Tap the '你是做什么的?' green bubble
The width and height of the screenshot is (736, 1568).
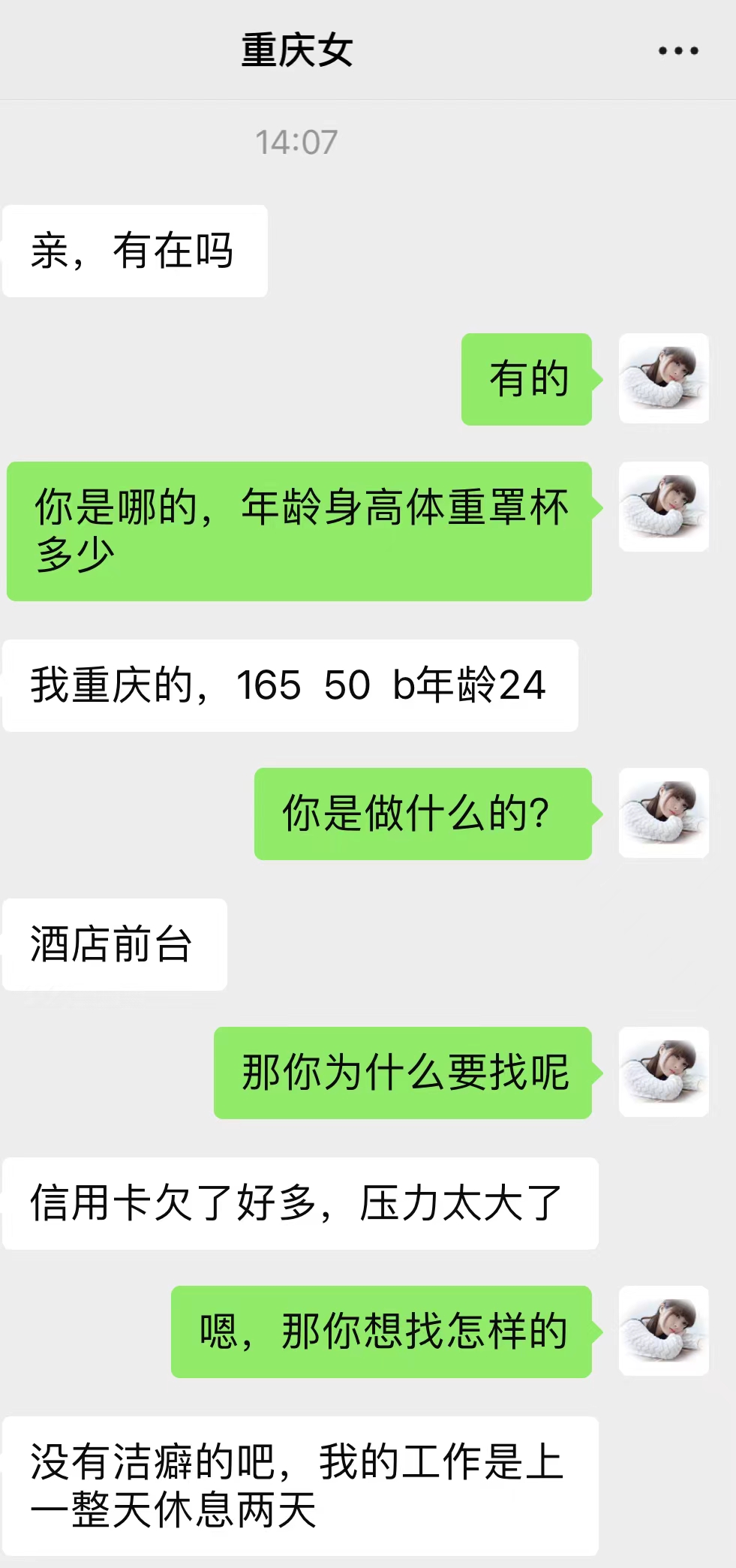(422, 813)
